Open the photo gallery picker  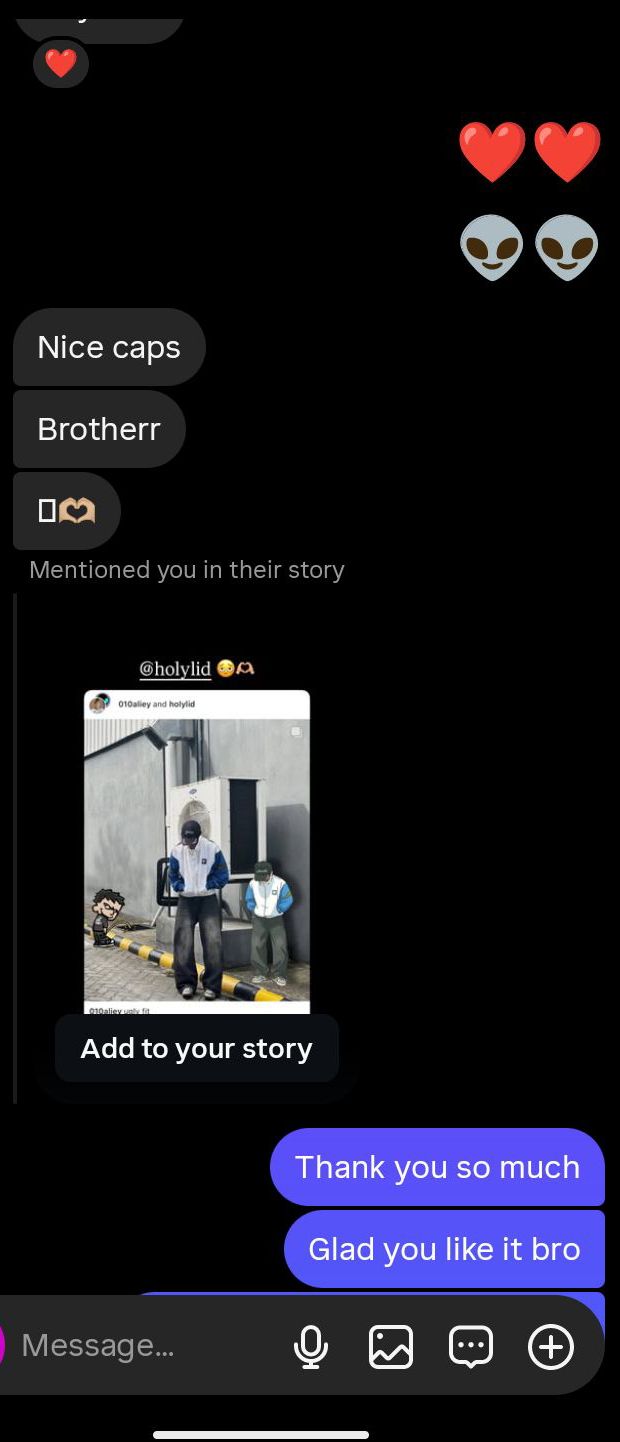(x=390, y=1347)
